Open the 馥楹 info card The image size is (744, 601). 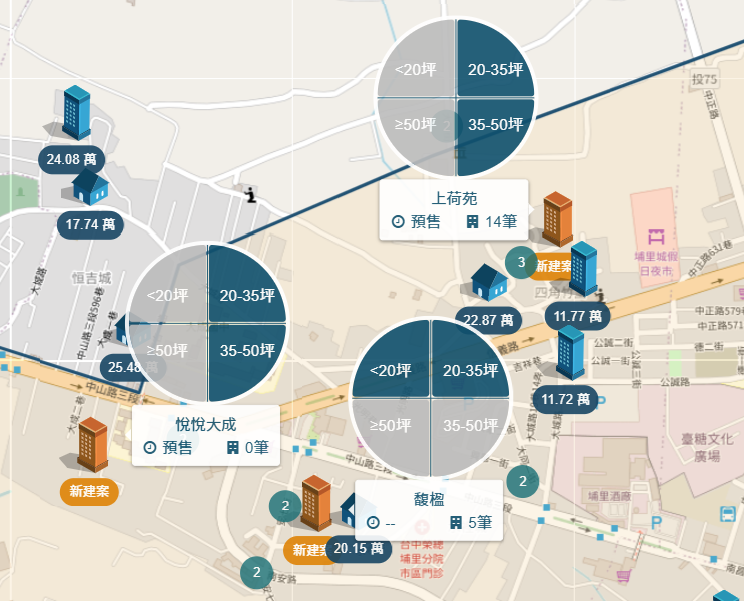(x=428, y=510)
